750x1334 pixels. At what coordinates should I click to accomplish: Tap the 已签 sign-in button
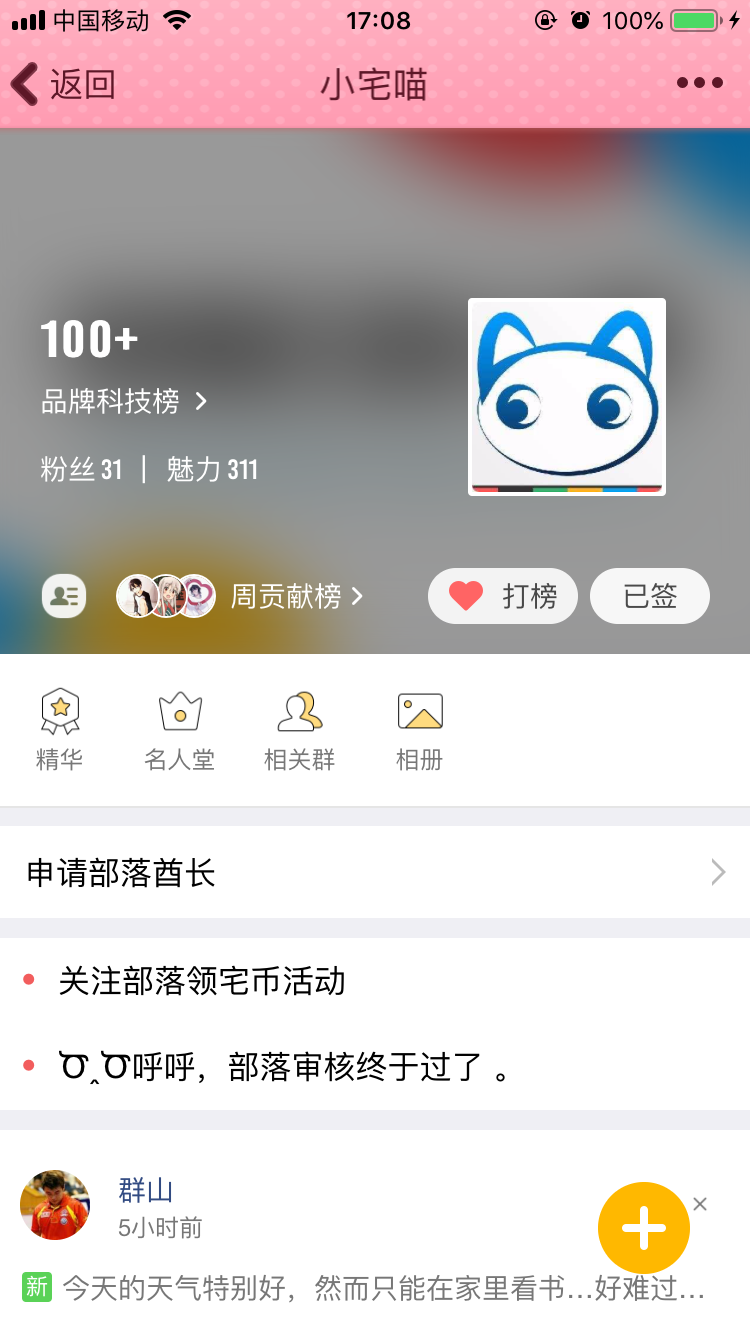click(650, 597)
